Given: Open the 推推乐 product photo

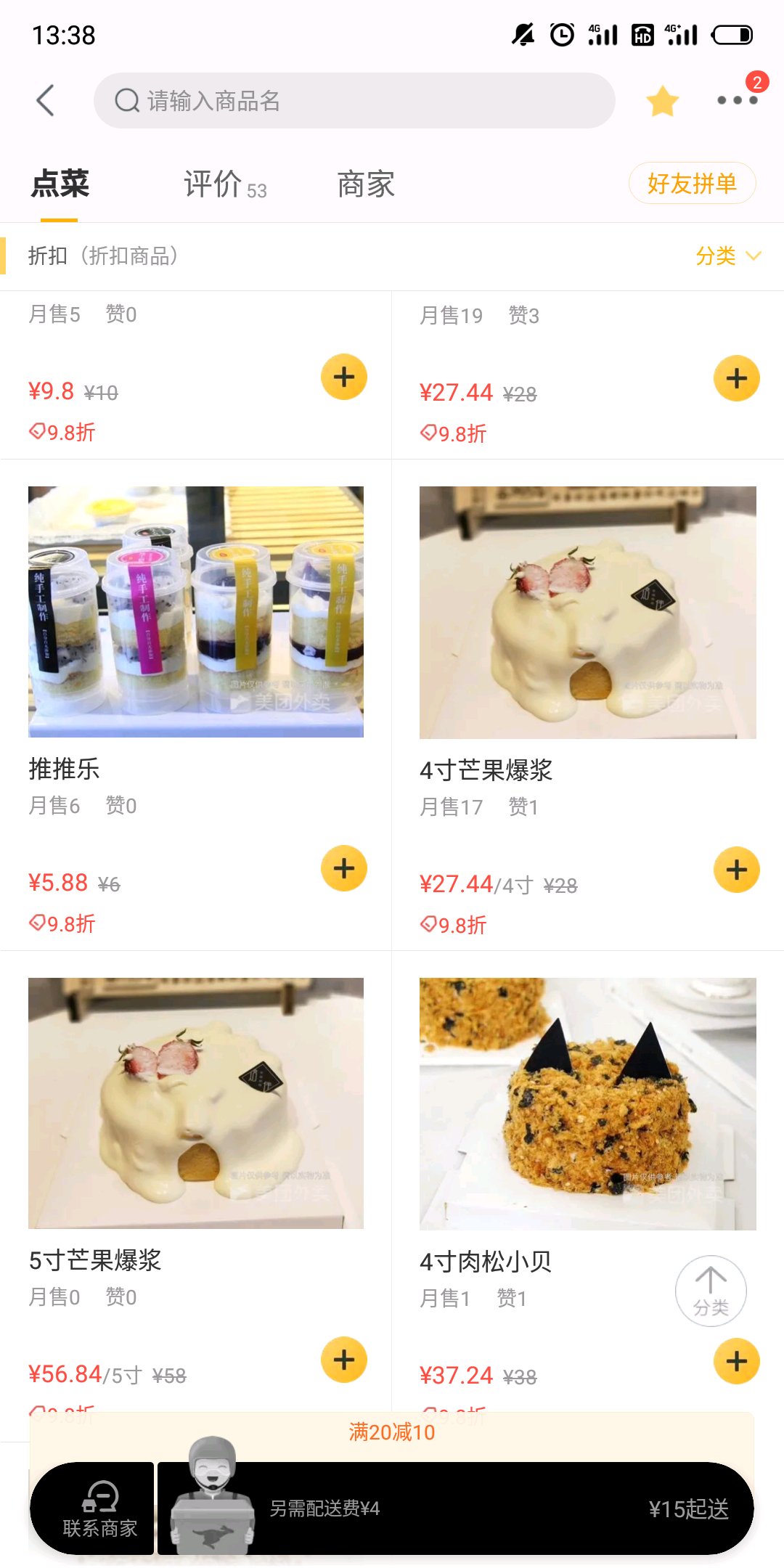Looking at the screenshot, I should (x=196, y=612).
